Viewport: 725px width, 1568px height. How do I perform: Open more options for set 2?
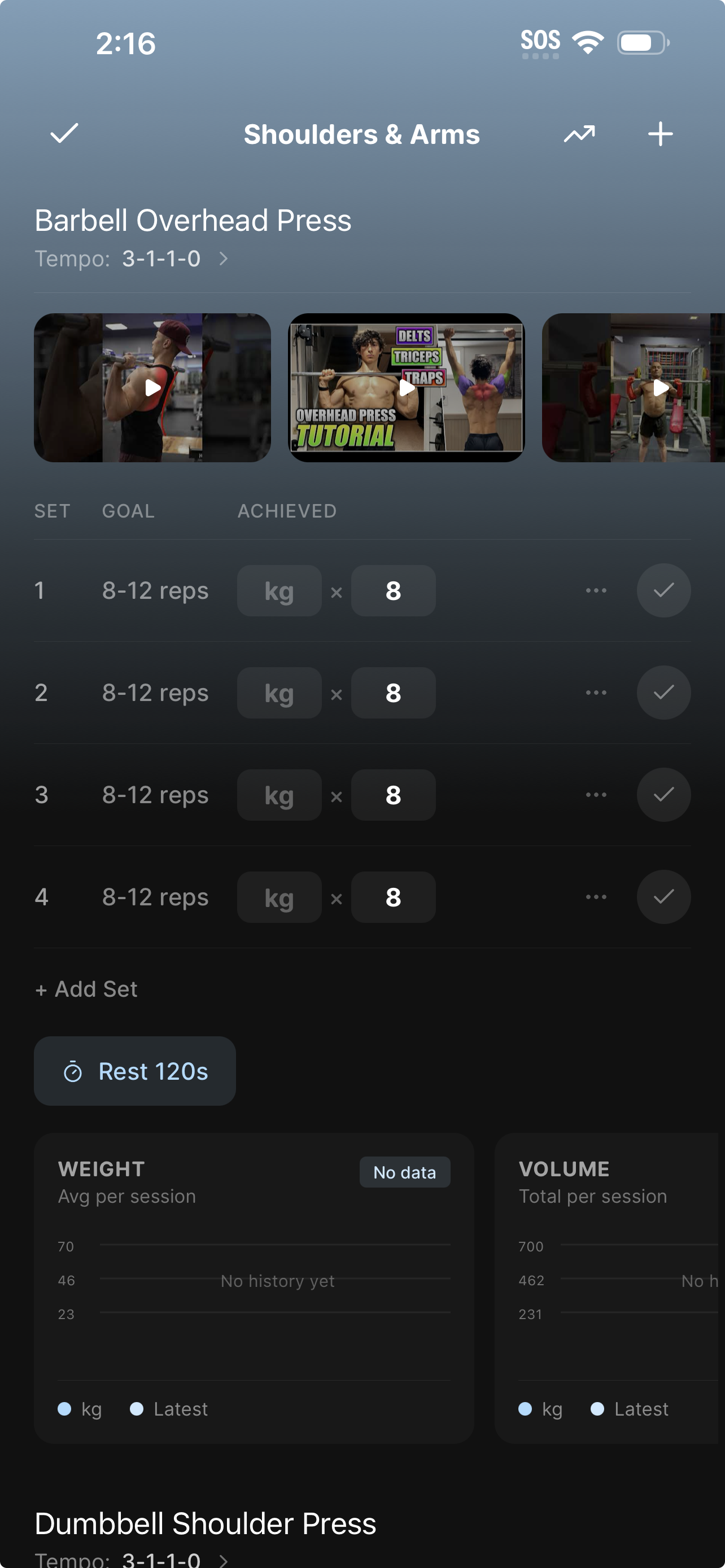point(596,693)
